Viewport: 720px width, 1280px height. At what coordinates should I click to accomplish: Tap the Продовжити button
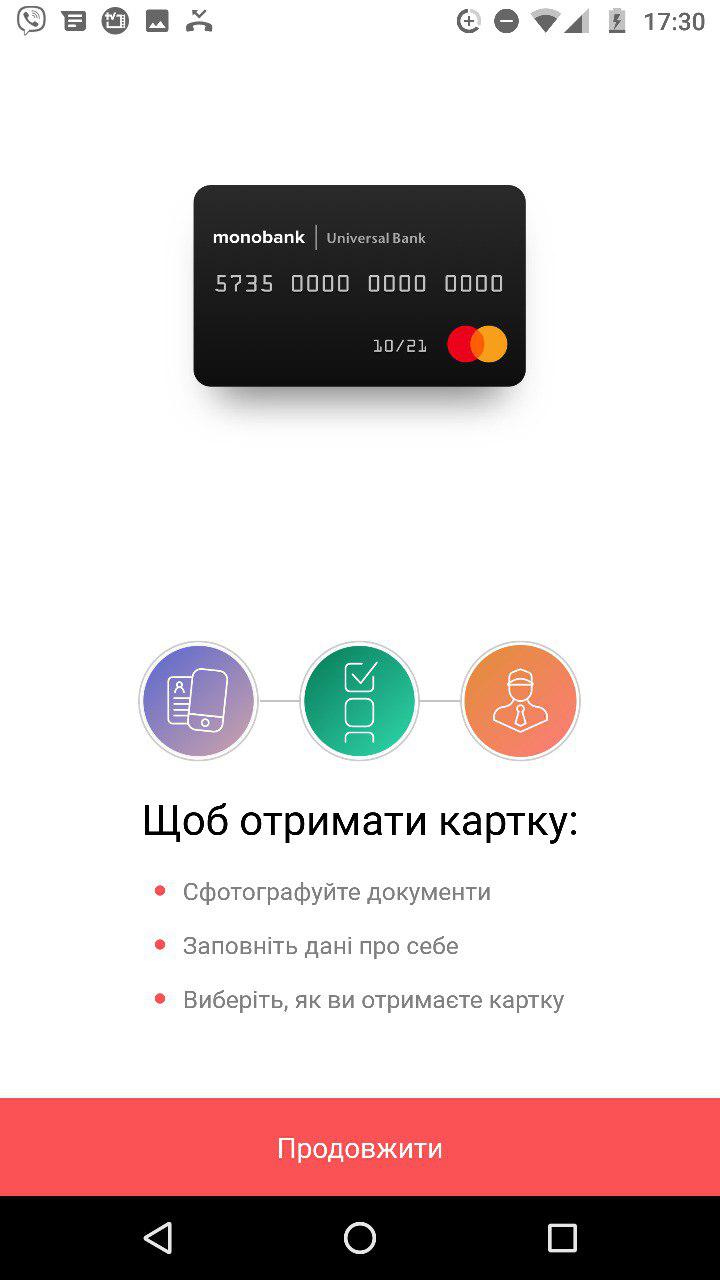coord(360,1147)
